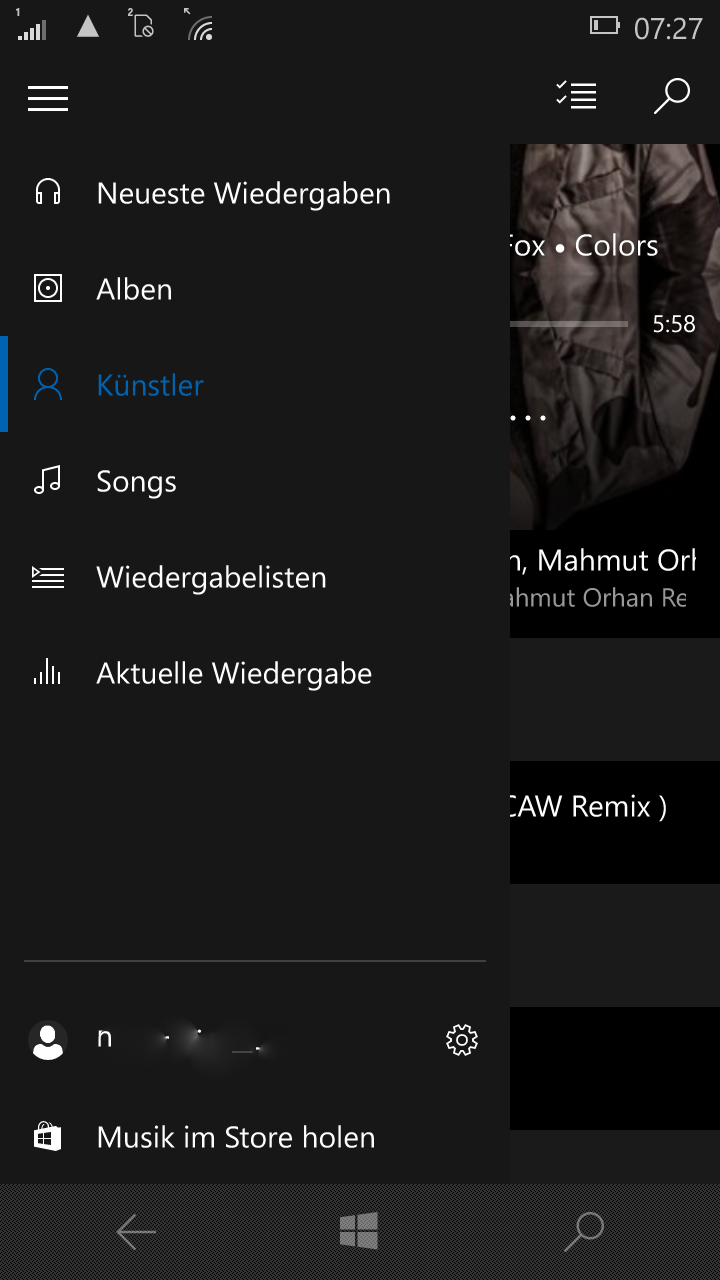The width and height of the screenshot is (720, 1280).
Task: Switch to the Songs section
Action: (136, 481)
